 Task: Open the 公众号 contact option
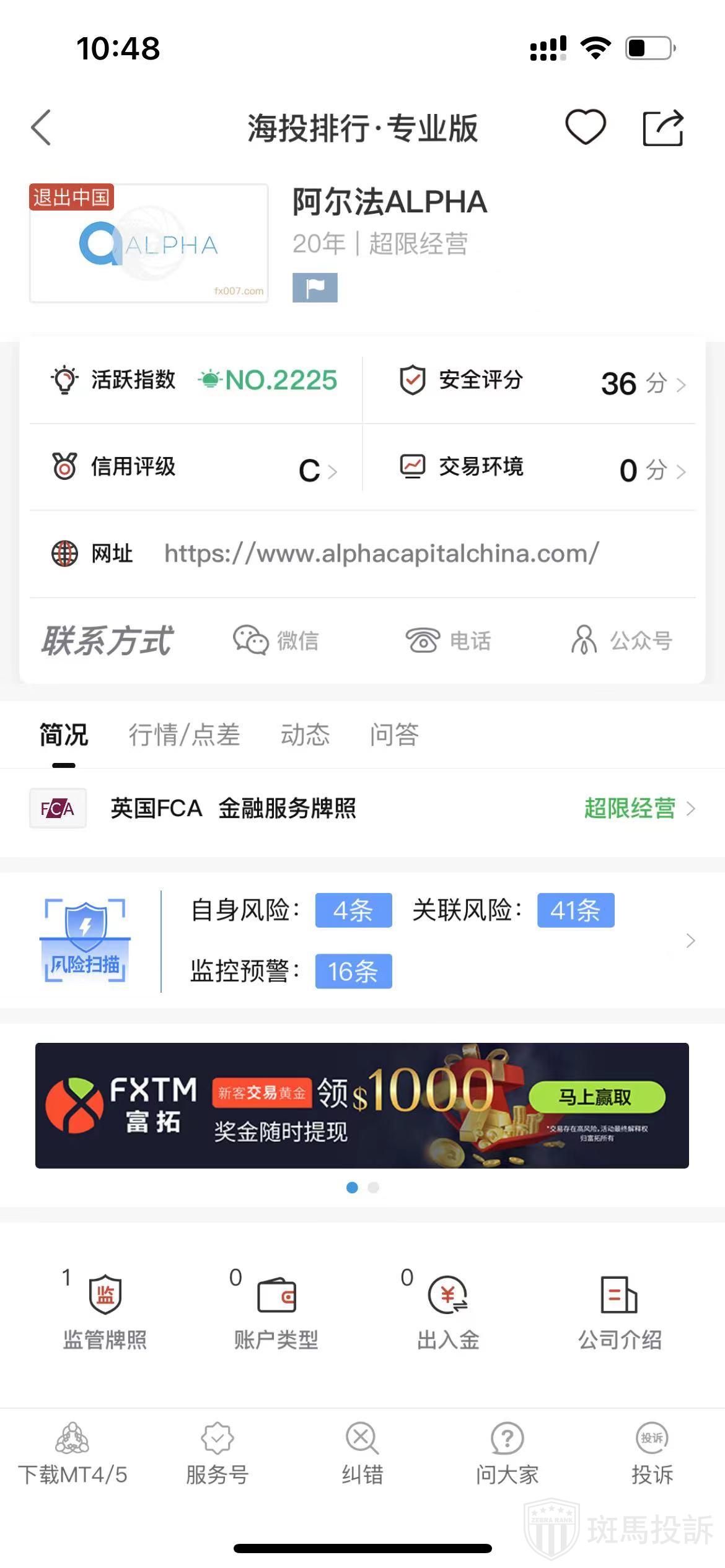tap(622, 640)
